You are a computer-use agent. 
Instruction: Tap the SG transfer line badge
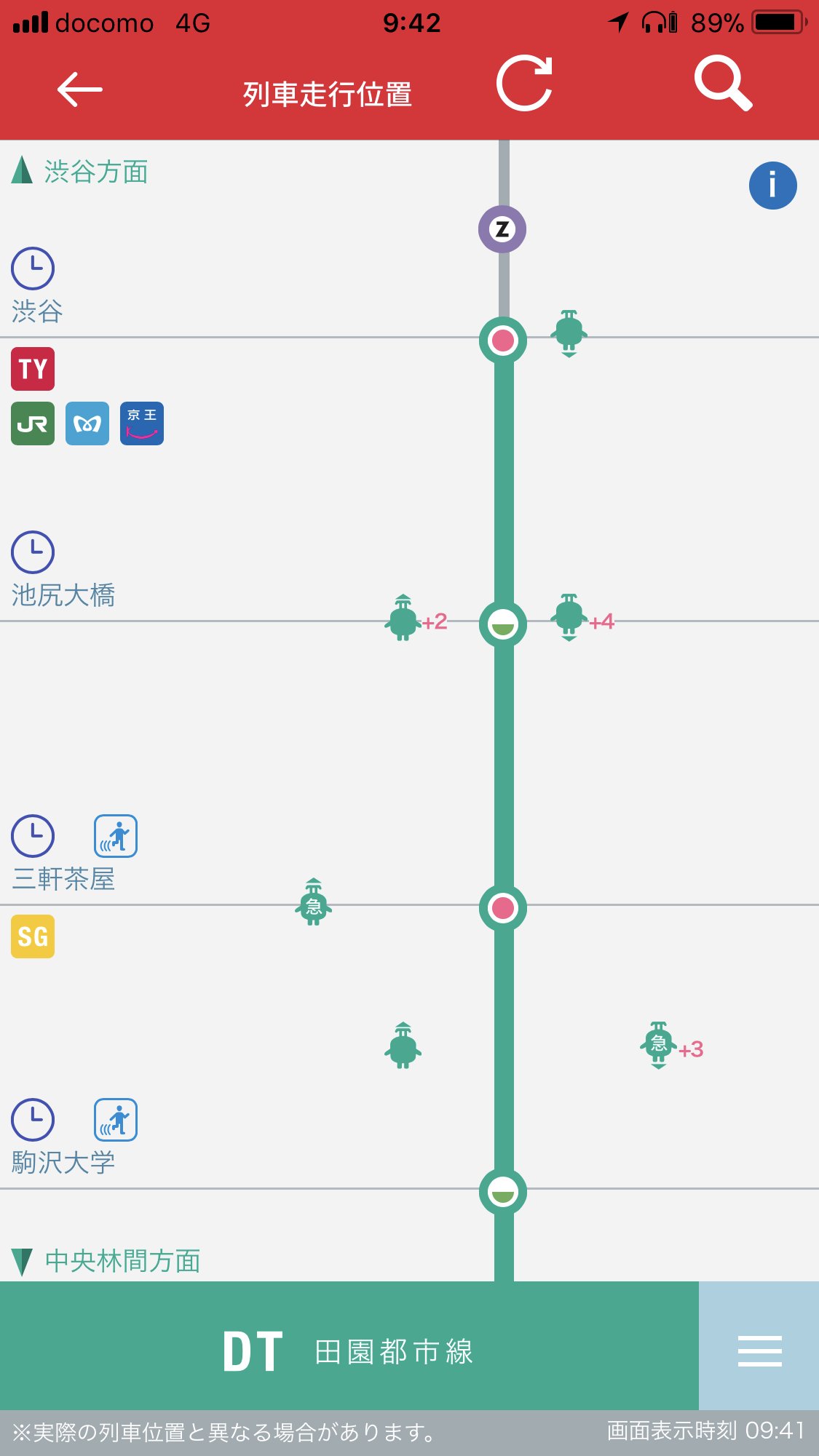pyautogui.click(x=33, y=936)
